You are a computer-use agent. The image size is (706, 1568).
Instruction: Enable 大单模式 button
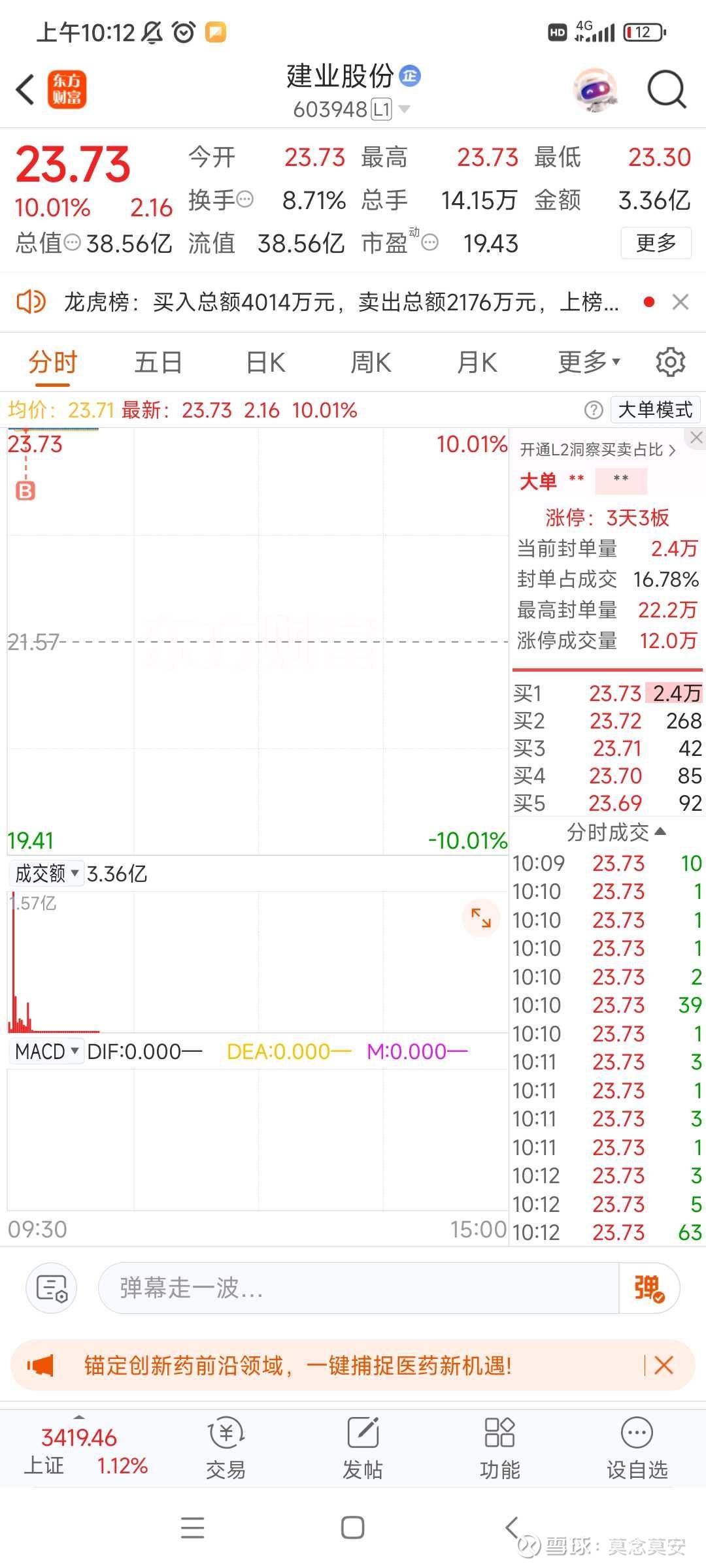[x=655, y=410]
